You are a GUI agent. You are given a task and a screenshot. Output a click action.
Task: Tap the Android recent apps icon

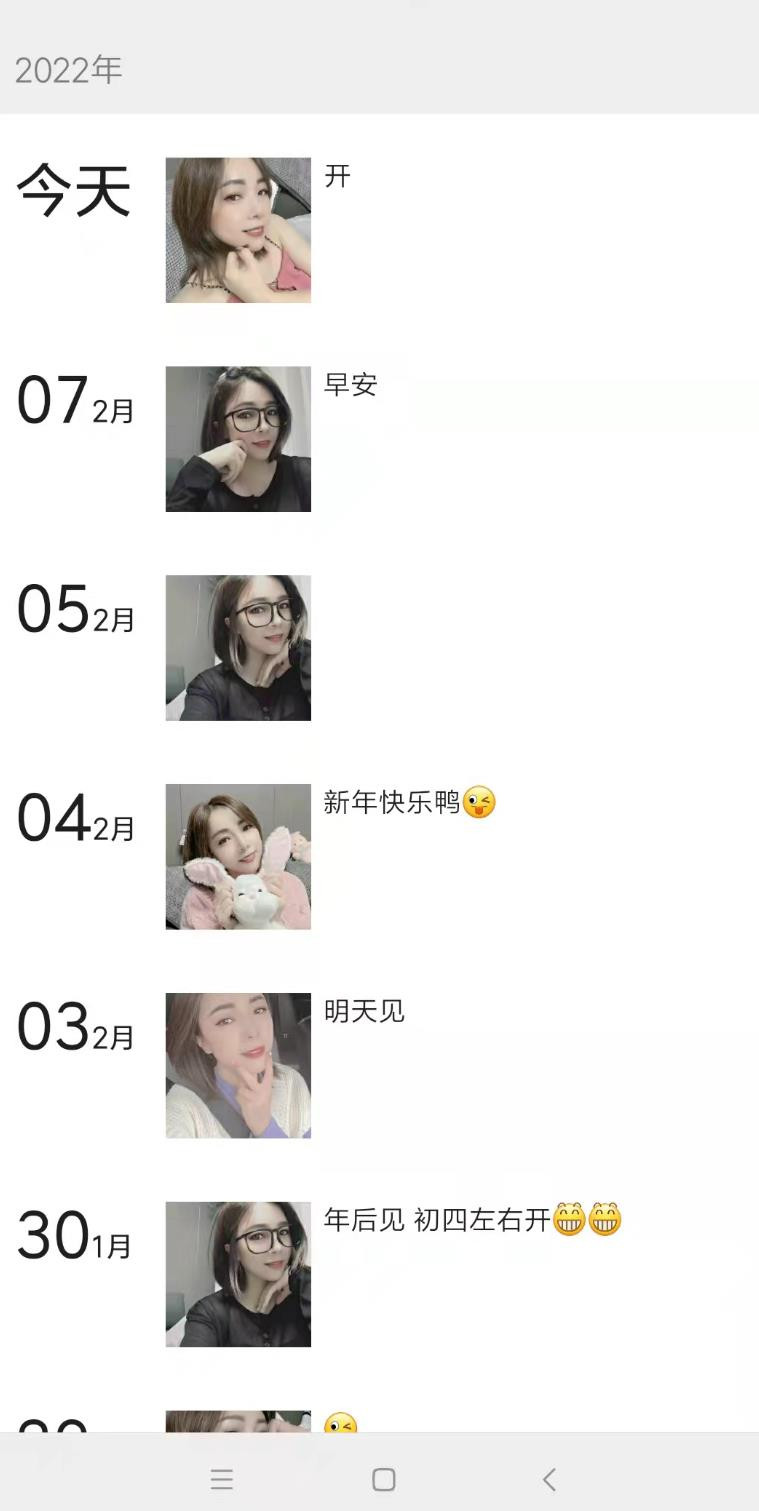click(x=222, y=1479)
